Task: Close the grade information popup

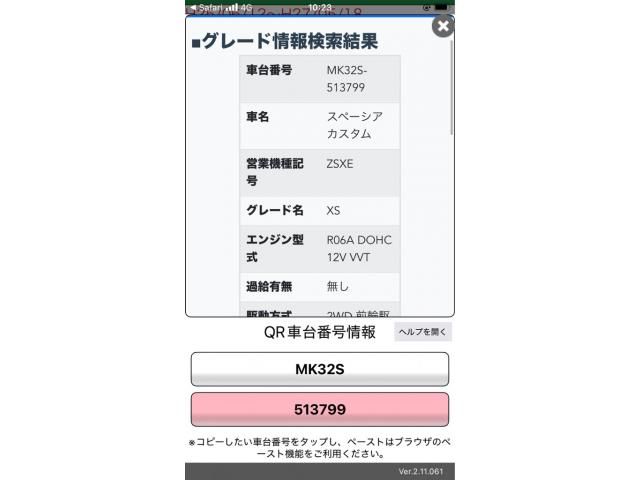Action: [442, 27]
